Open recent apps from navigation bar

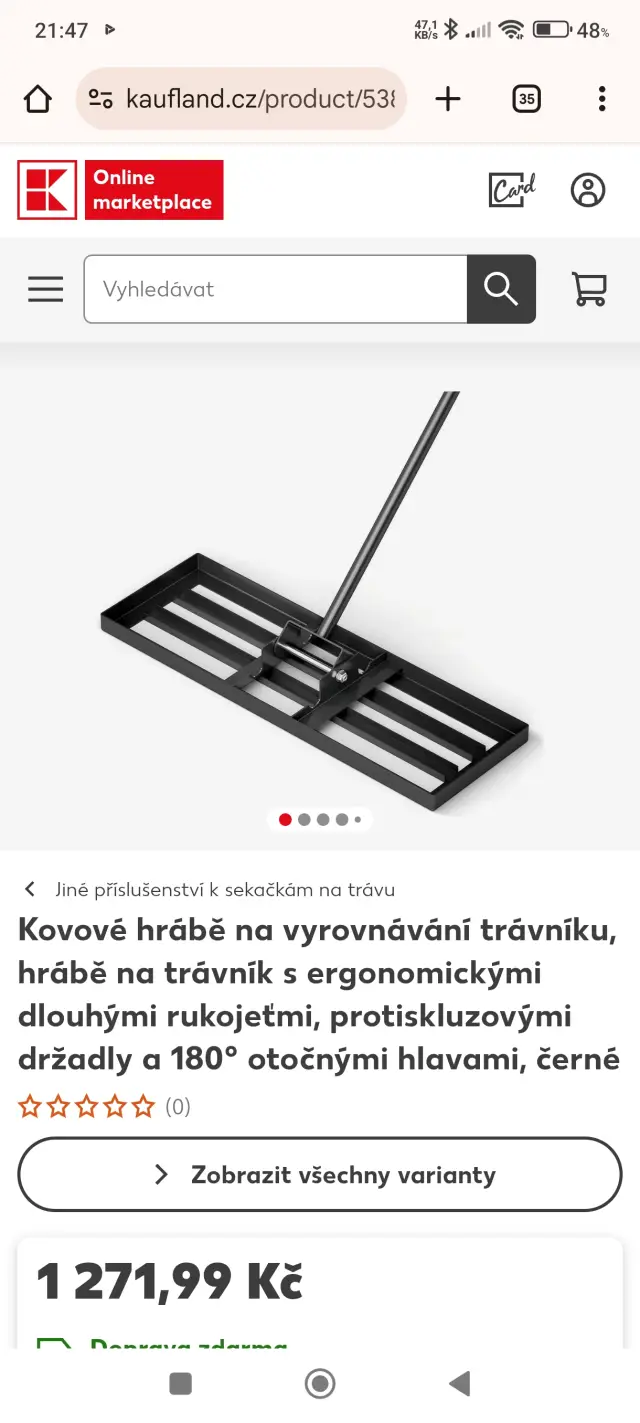(x=181, y=1383)
